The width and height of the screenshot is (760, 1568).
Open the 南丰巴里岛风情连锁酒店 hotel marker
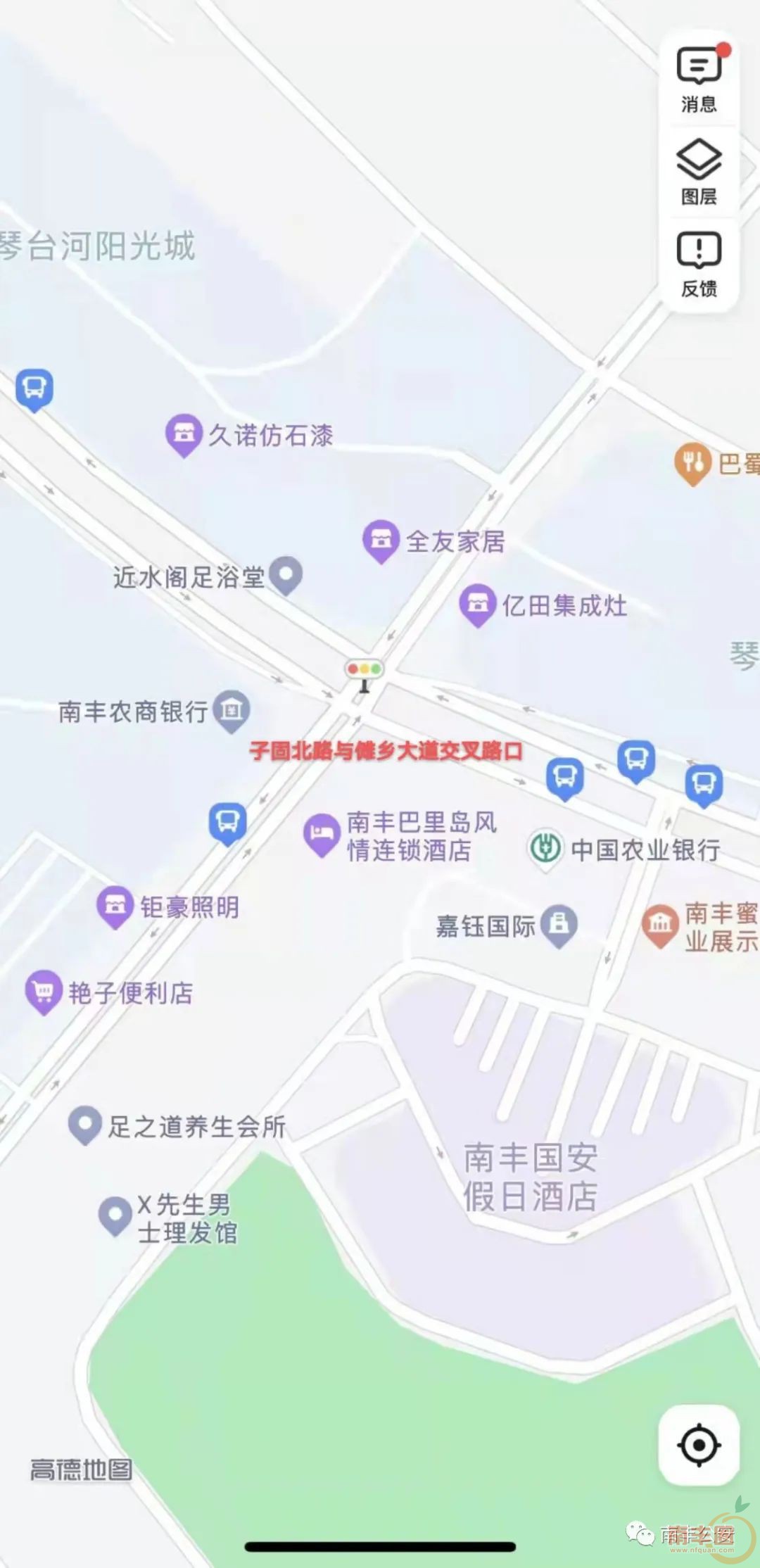point(322,834)
